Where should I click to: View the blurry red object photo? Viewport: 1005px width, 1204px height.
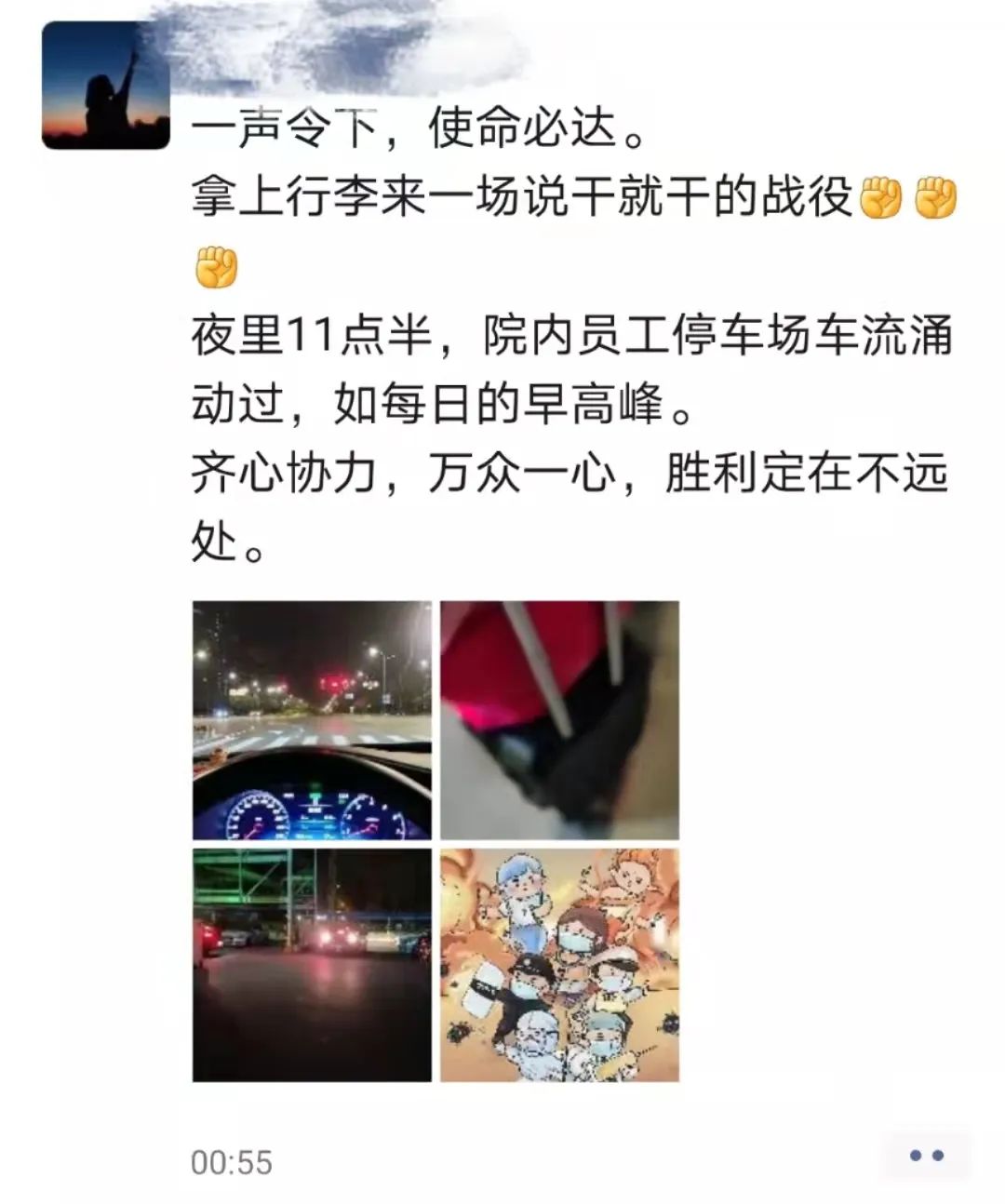point(559,720)
